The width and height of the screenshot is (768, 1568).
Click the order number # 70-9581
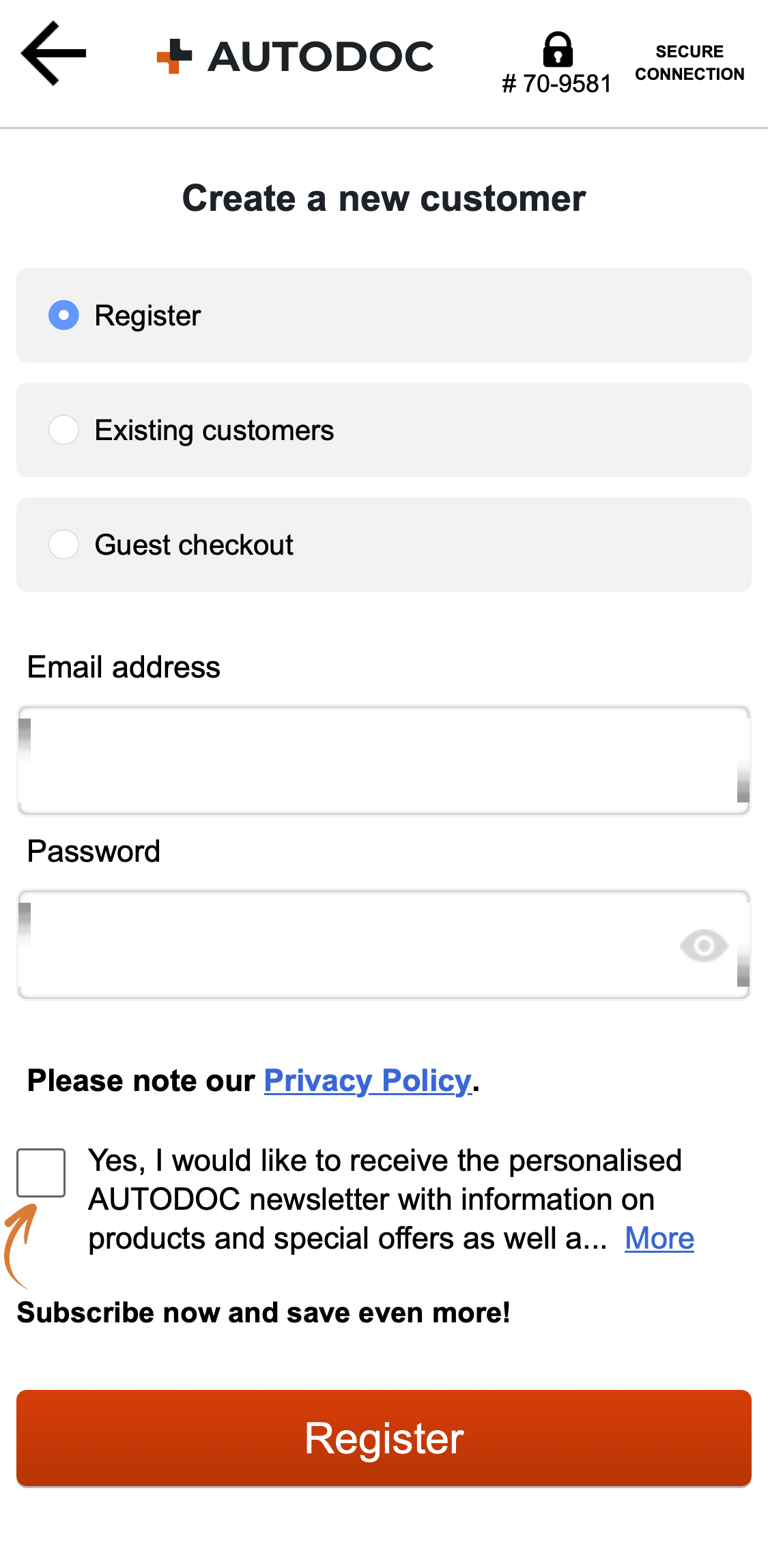coord(557,84)
